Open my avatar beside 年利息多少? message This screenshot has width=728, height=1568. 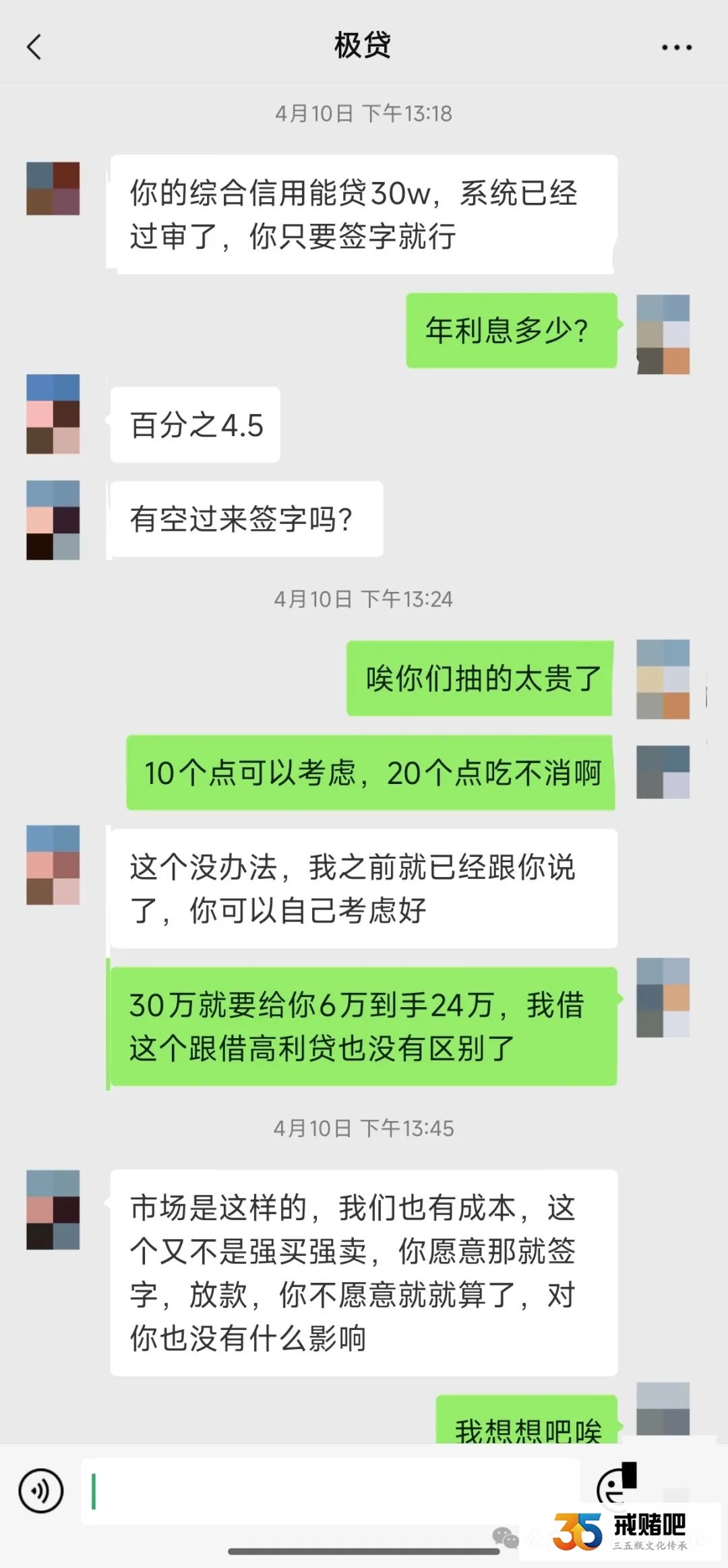coord(663,334)
